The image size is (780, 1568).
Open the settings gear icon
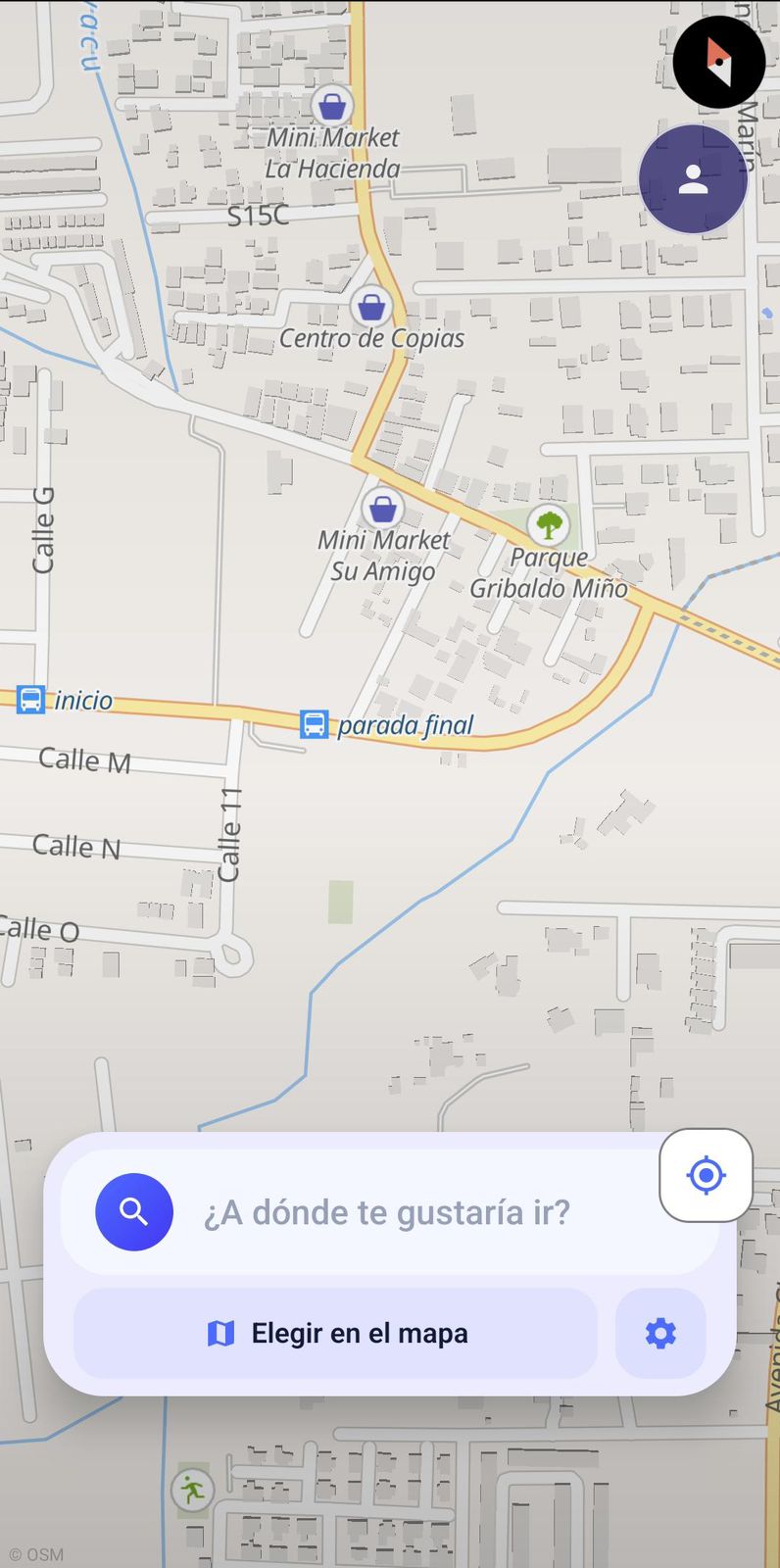[x=660, y=1333]
